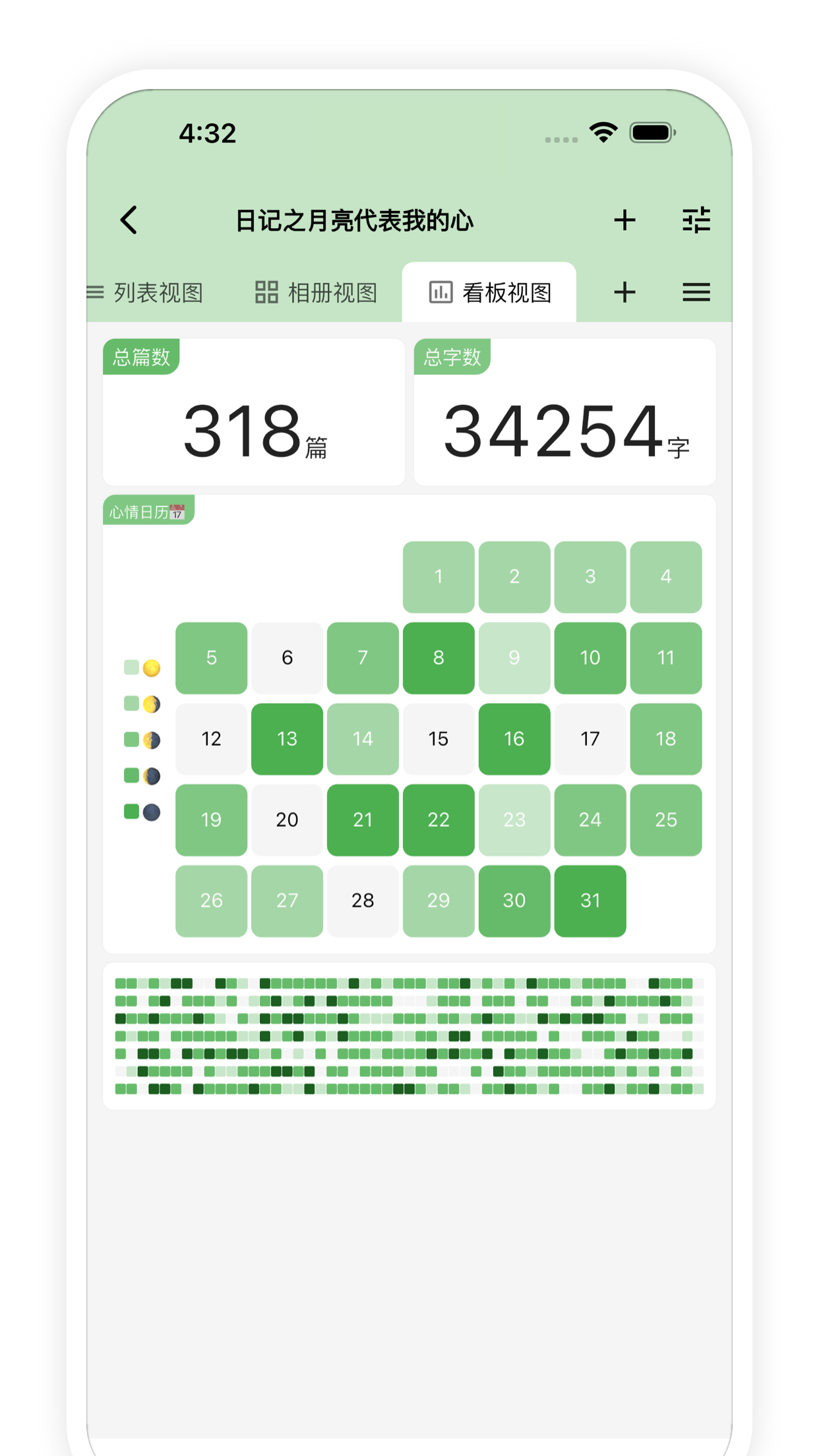Add a new entry beside the diary title
This screenshot has width=819, height=1456.
[x=624, y=220]
